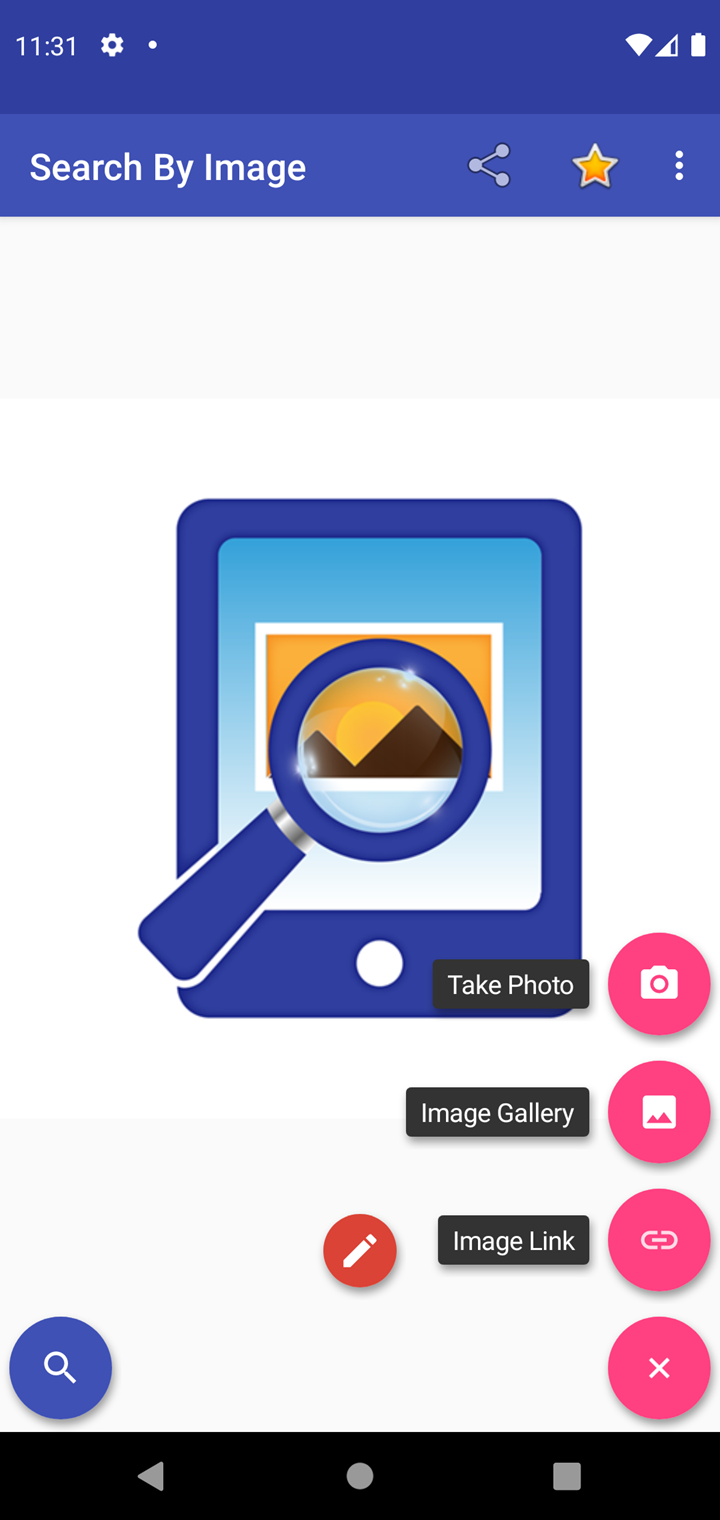This screenshot has width=720, height=1520.
Task: Go back using the system back button
Action: 151,1476
